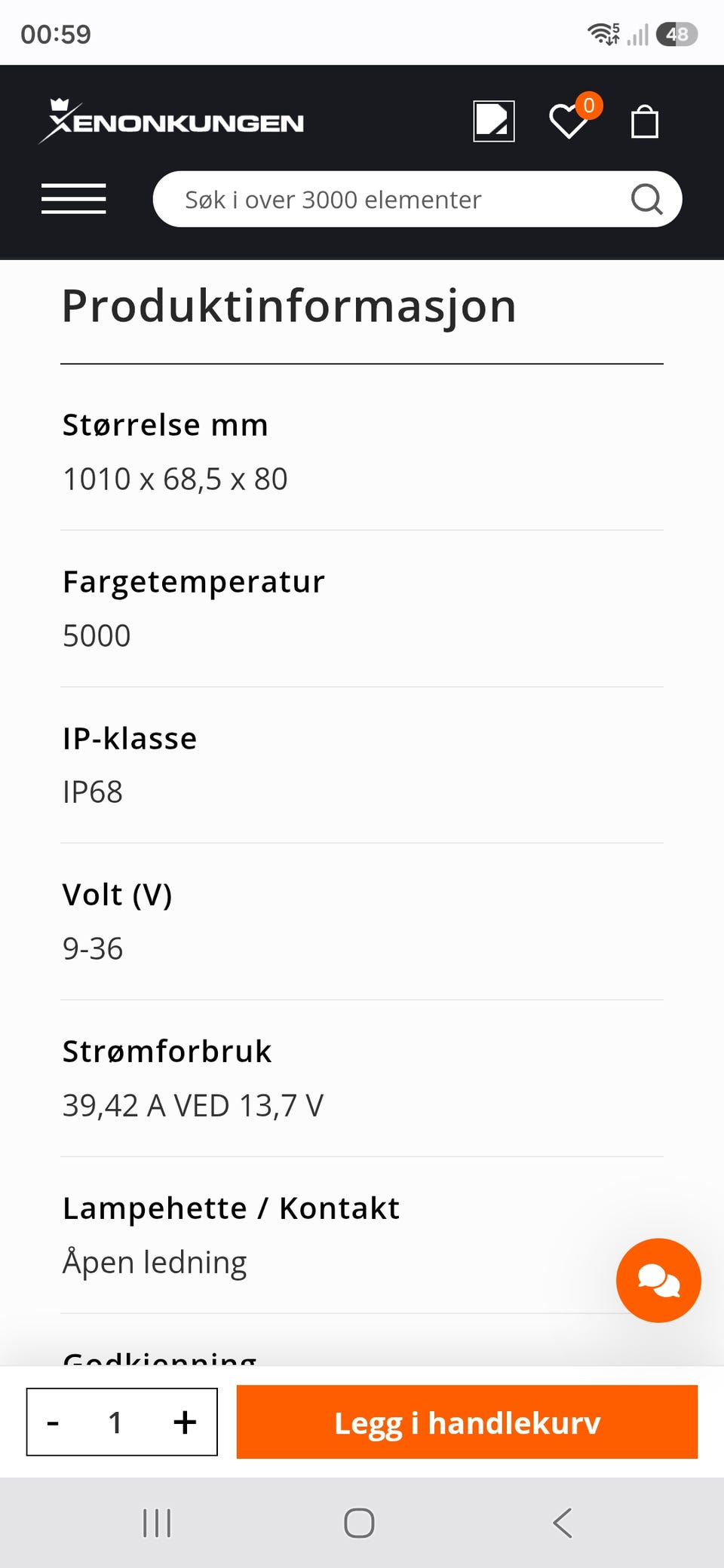Tap the magnifier search icon
Viewport: 724px width, 1568px height.
647,199
